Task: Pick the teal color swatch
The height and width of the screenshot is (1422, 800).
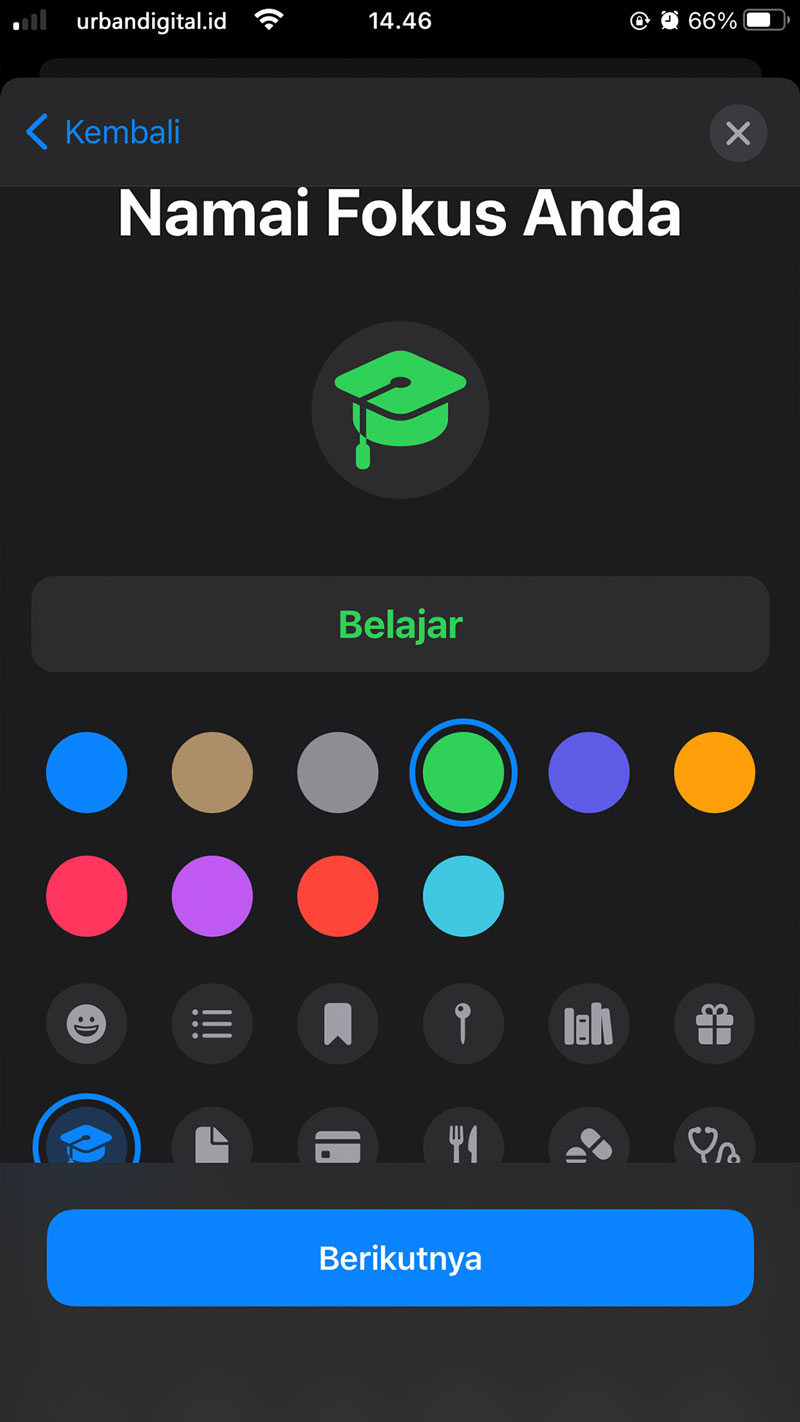Action: (463, 896)
